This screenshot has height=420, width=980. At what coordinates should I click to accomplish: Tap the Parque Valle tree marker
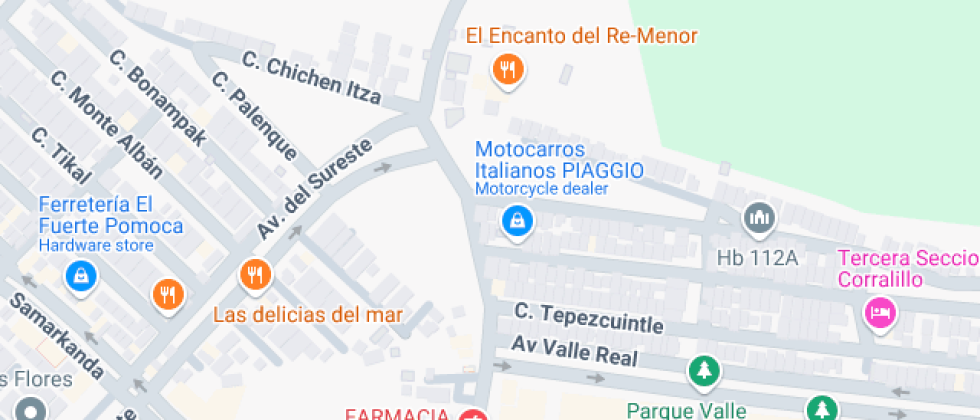pos(704,371)
